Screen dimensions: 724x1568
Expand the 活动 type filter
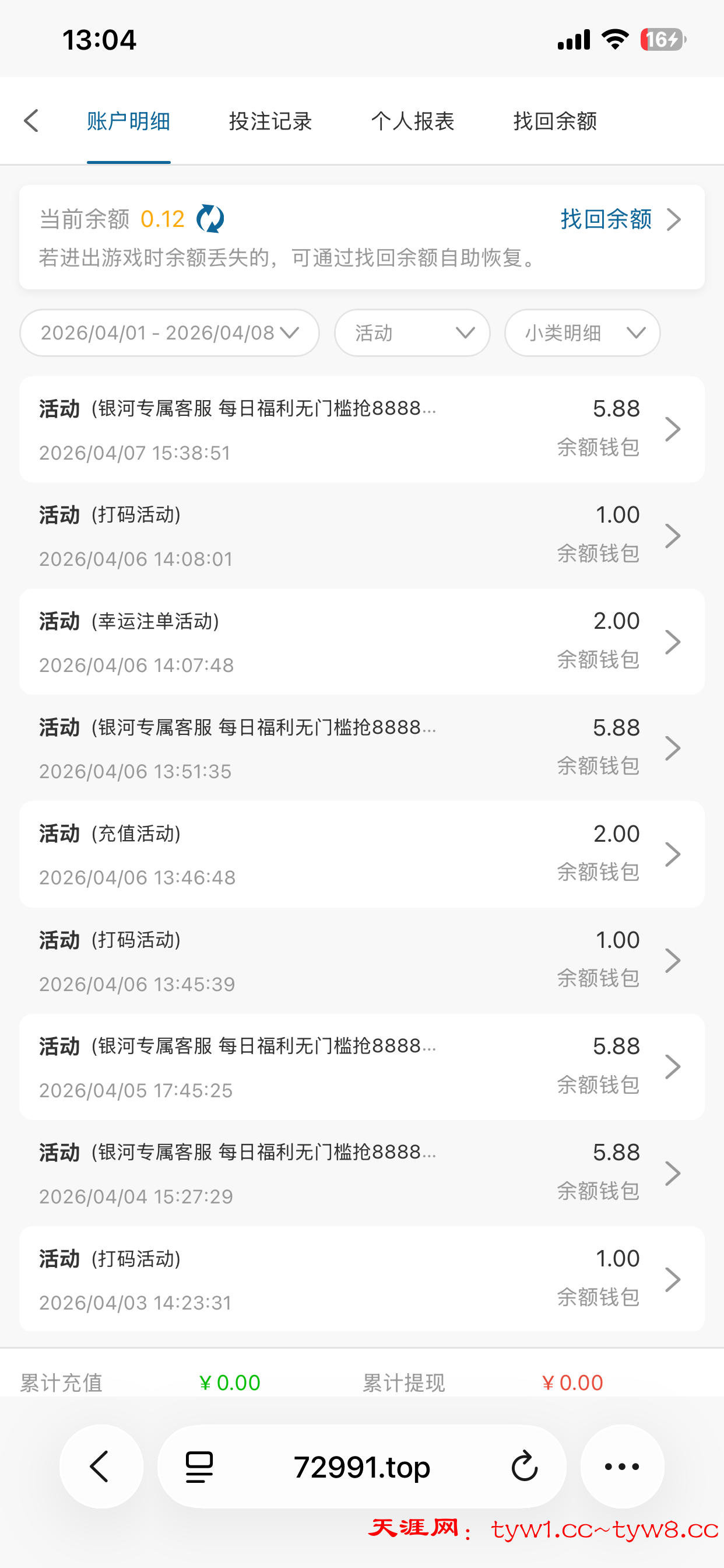[412, 333]
